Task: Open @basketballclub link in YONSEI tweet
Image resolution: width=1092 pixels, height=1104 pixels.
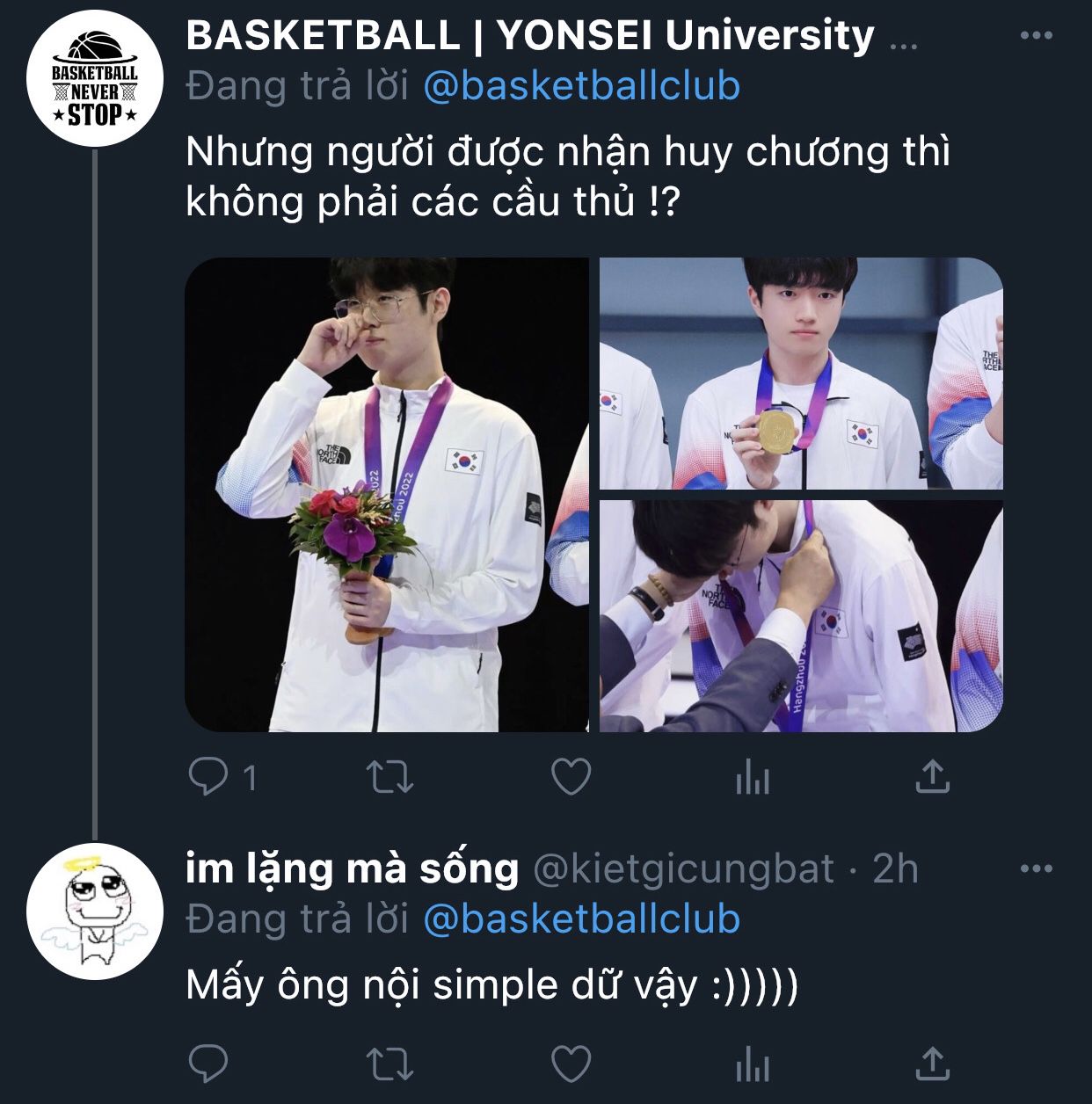Action: 581,86
